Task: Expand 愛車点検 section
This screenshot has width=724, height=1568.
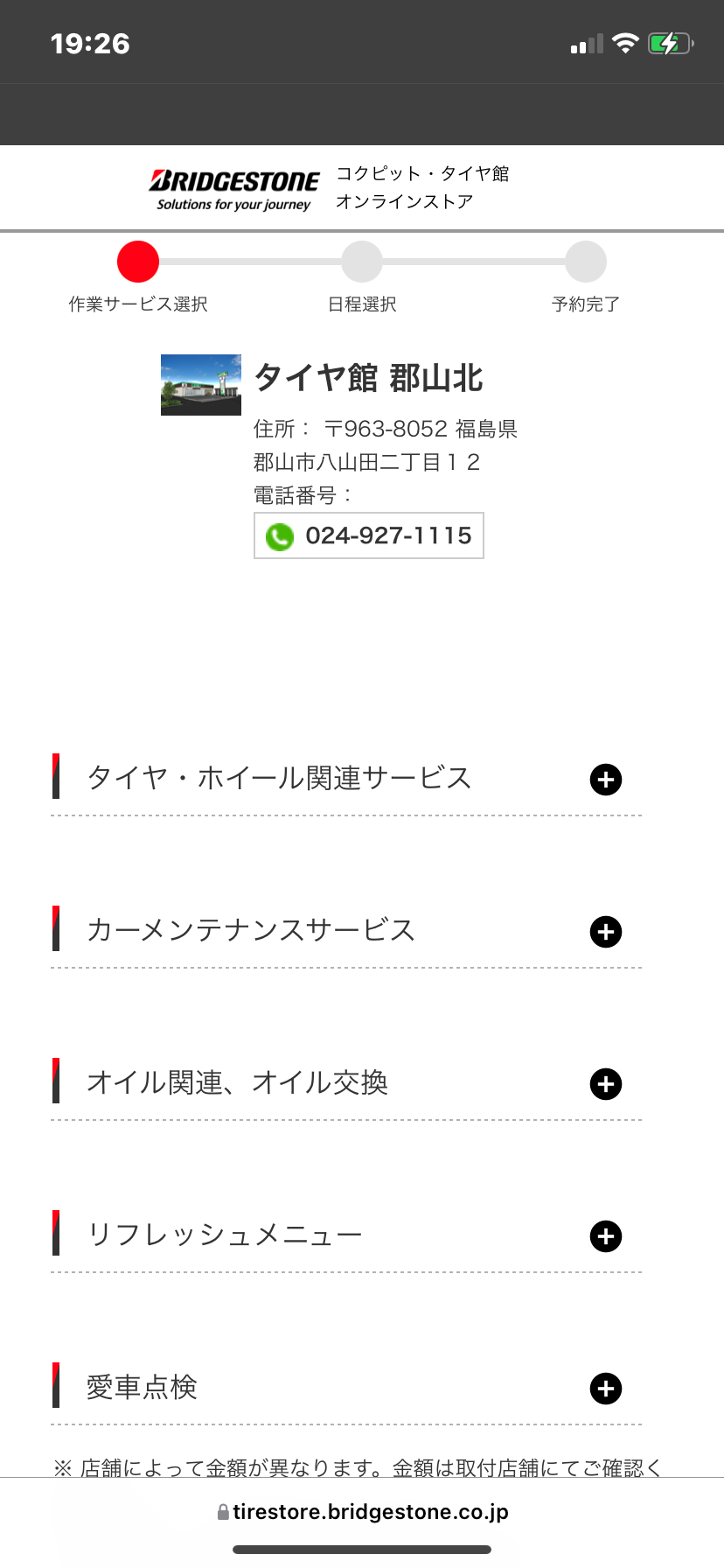Action: 606,1389
